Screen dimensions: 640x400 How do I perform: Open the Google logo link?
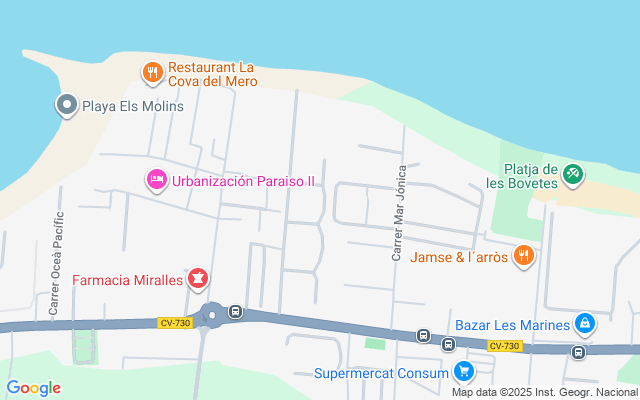pyautogui.click(x=34, y=388)
